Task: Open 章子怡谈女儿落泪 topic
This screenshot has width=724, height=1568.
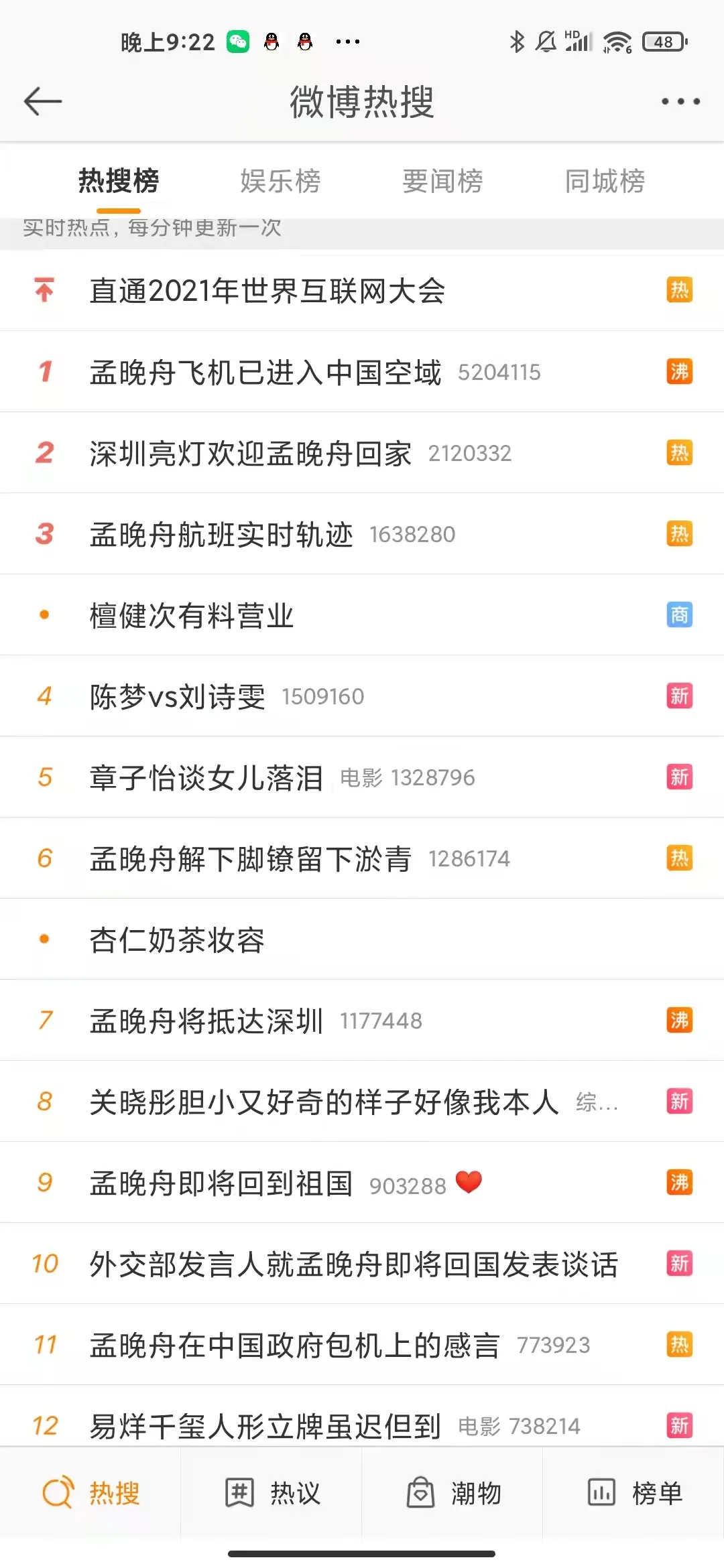Action: [x=206, y=778]
